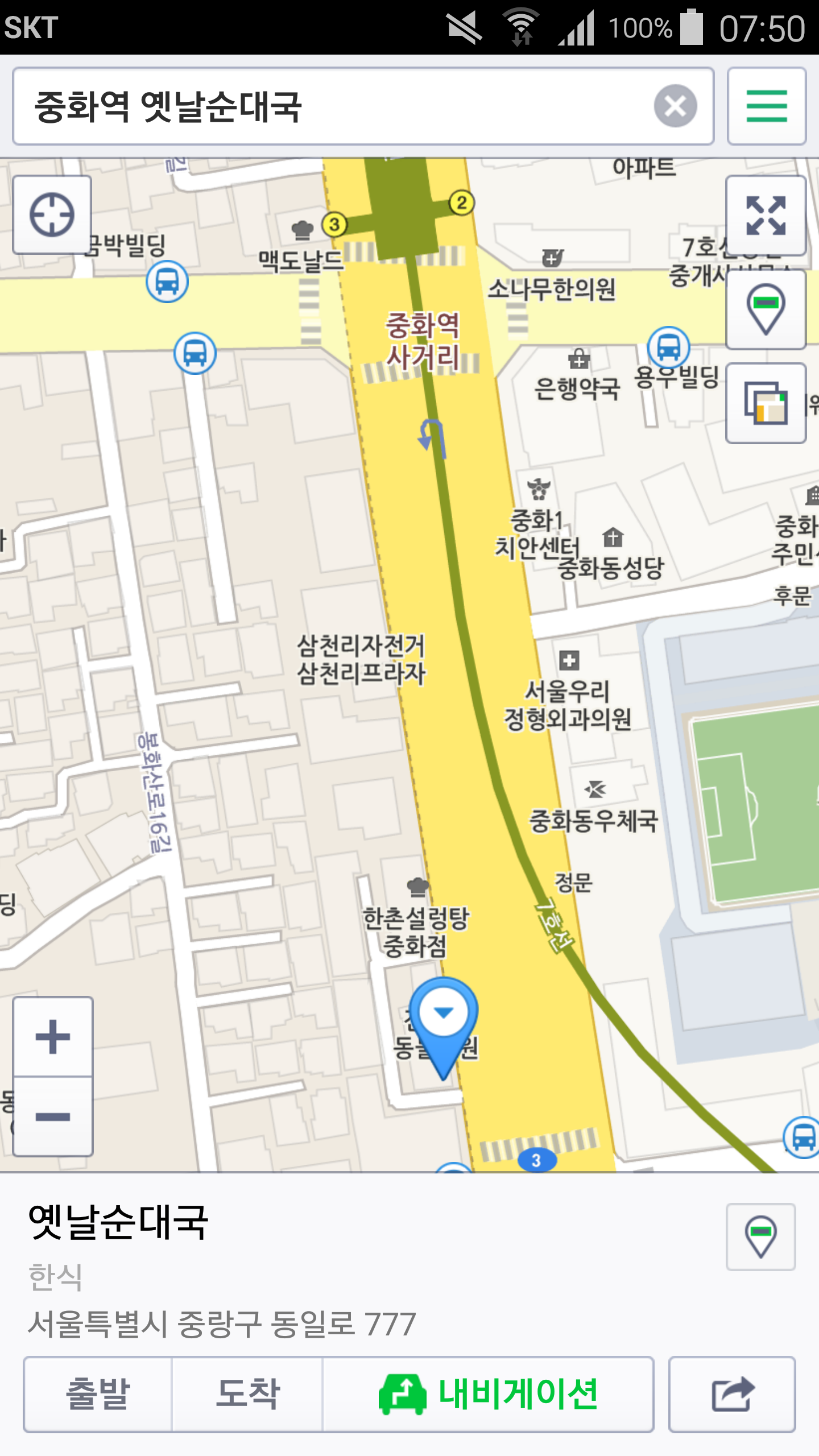Expand the map to full screen
The width and height of the screenshot is (819, 1456).
(x=766, y=216)
